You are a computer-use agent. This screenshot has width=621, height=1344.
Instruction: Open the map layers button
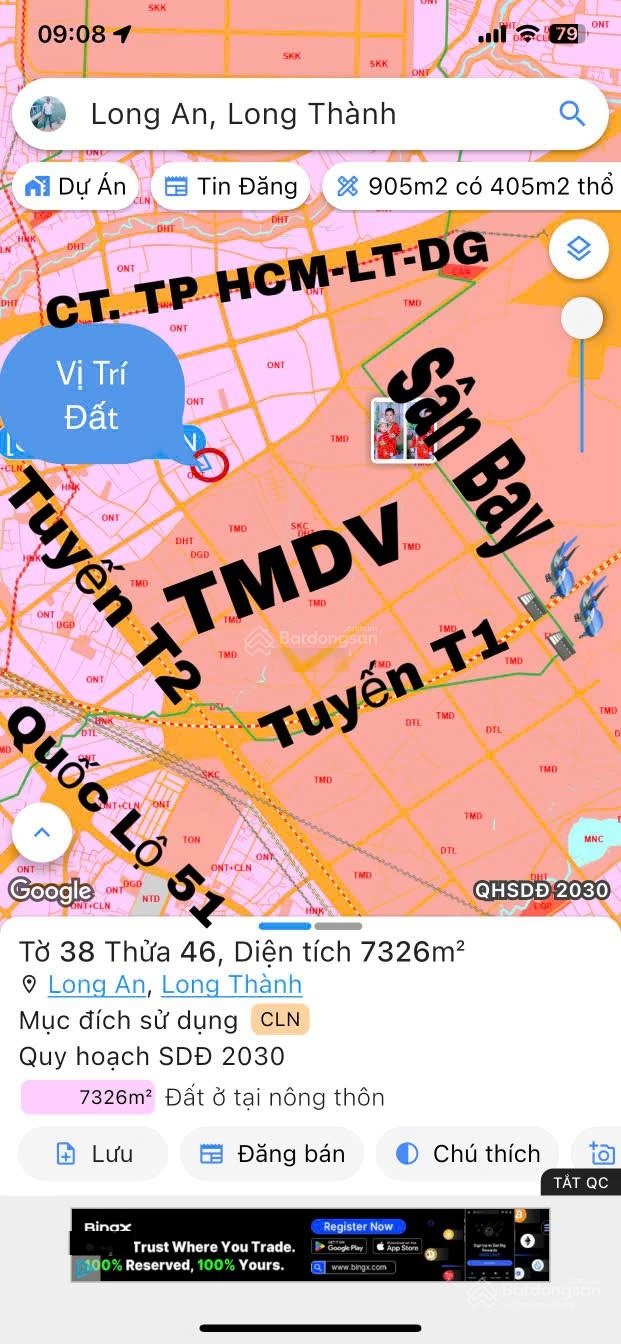(x=579, y=249)
